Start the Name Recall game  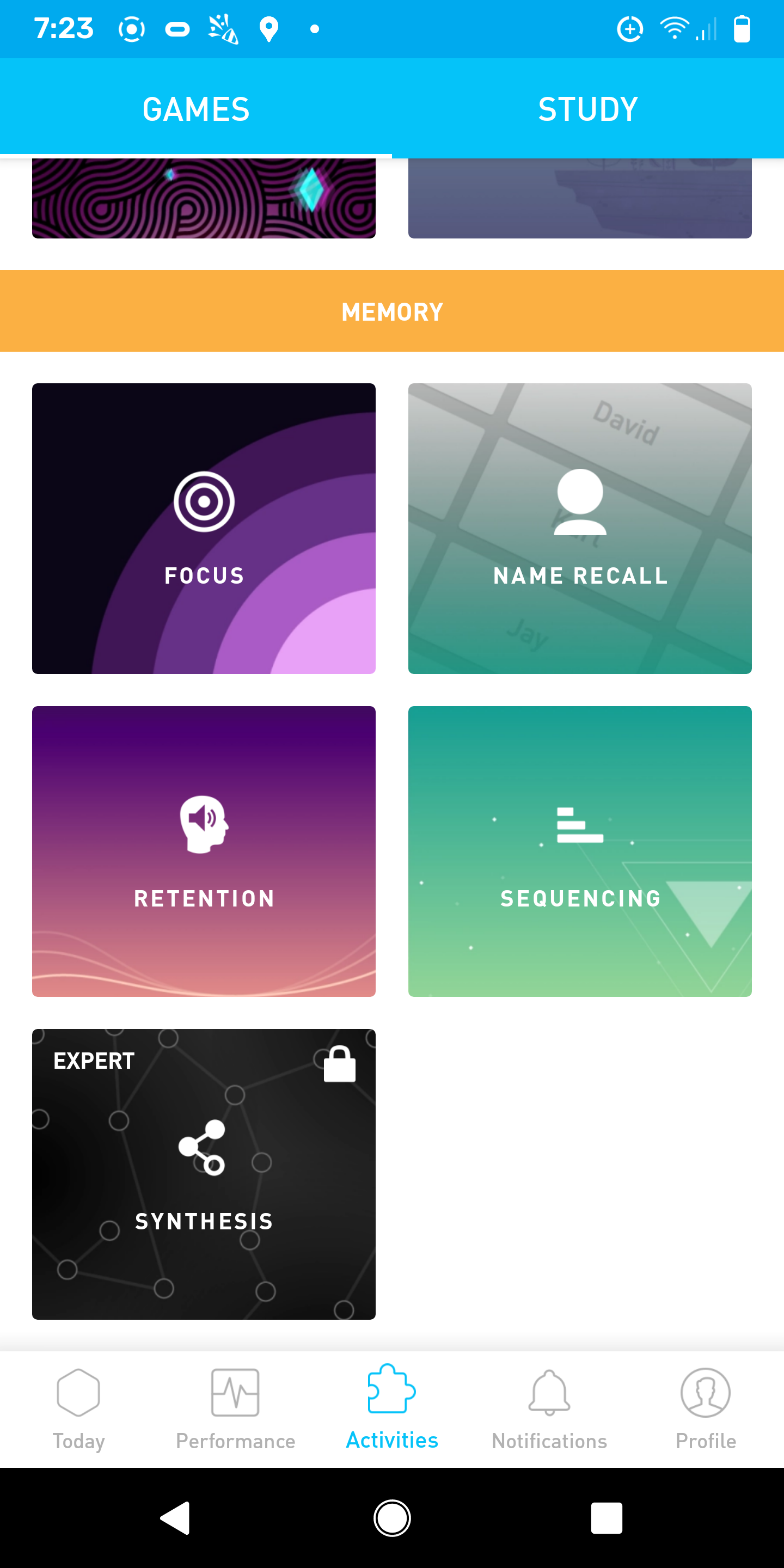[579, 528]
